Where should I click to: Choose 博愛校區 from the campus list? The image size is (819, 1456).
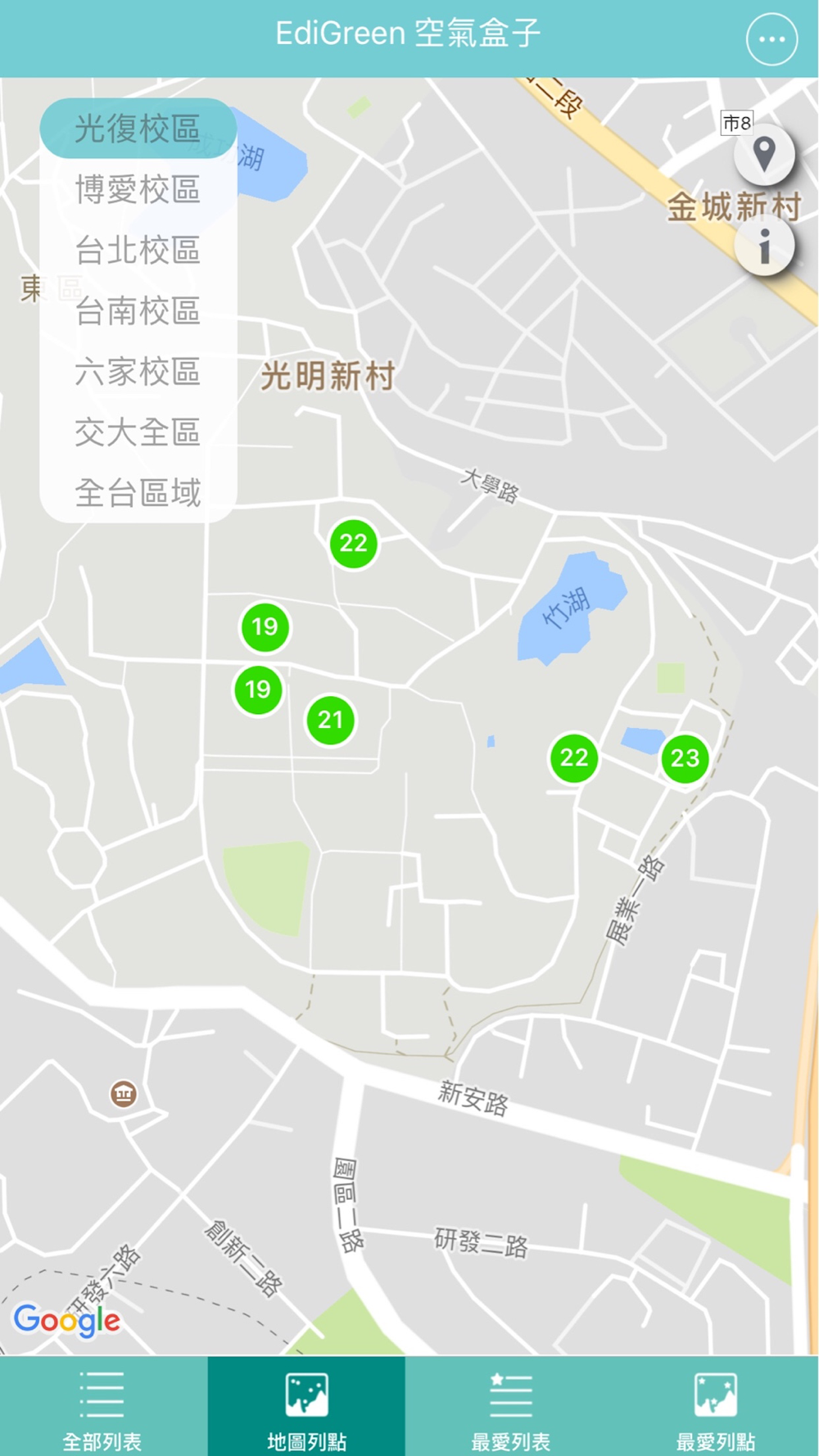coord(138,189)
